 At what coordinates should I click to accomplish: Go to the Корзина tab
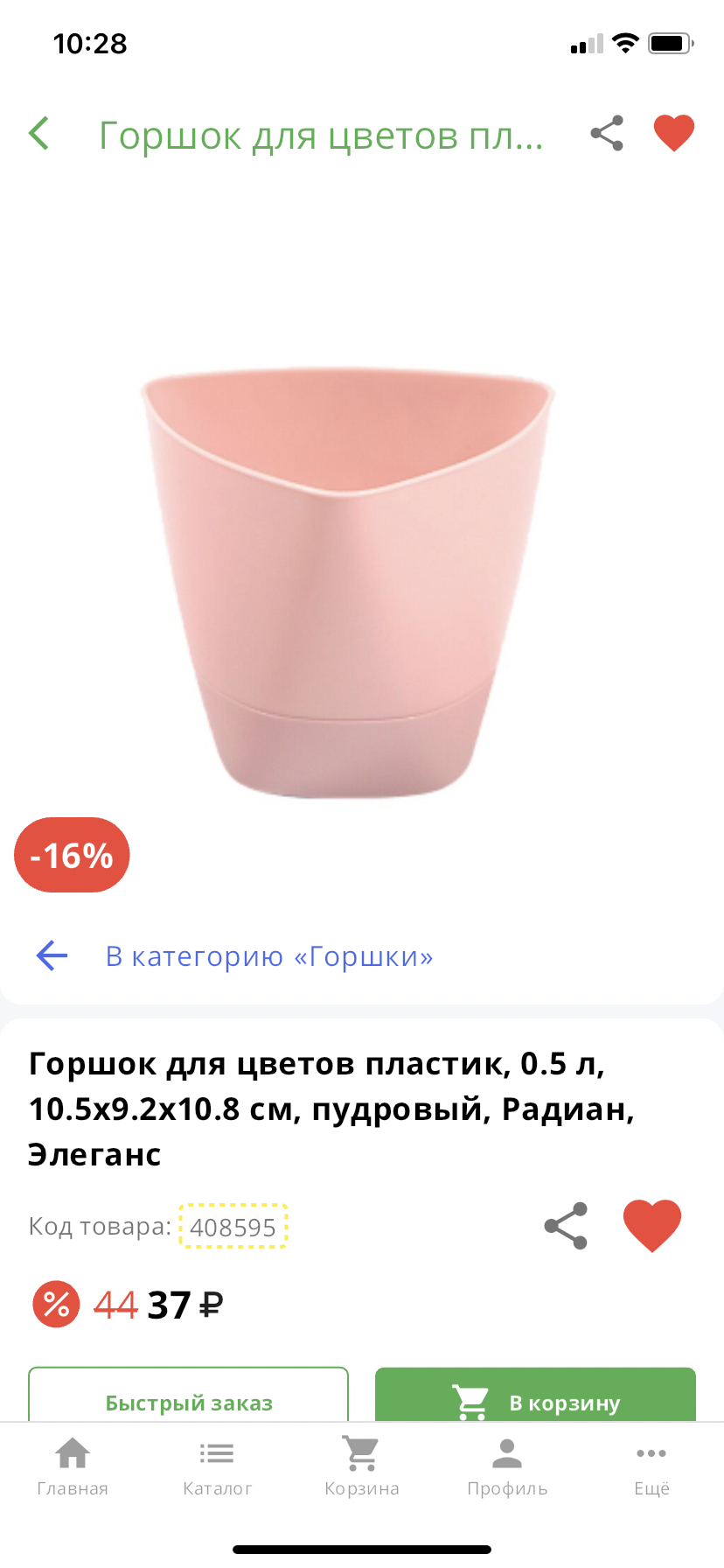[362, 1466]
